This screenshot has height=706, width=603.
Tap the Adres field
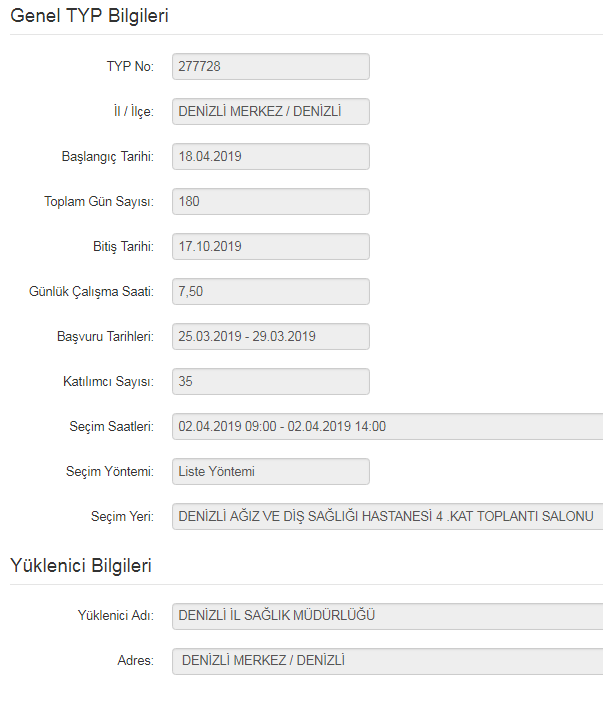click(387, 661)
